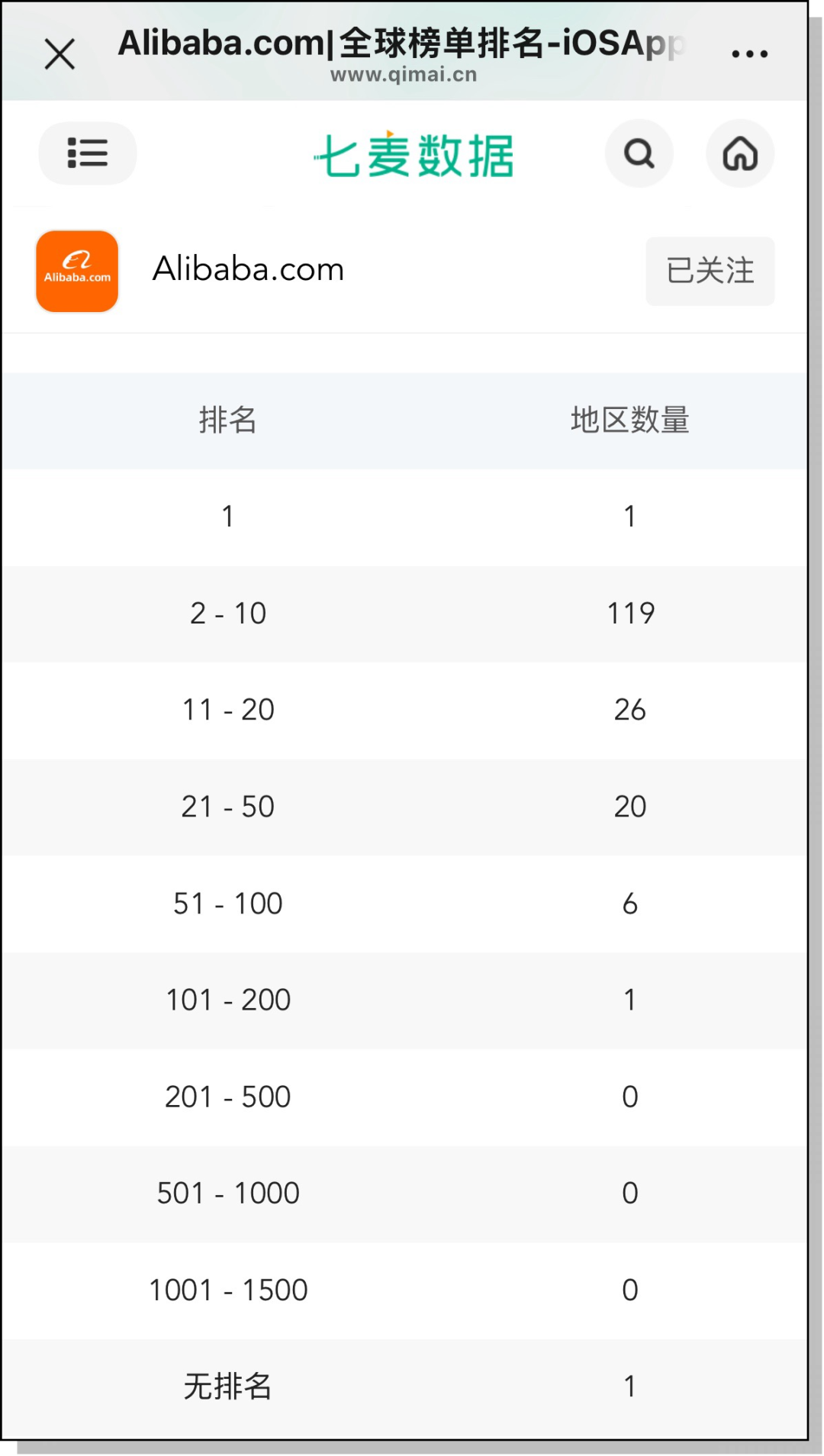Tap the 已关注 follow button
This screenshot has height=1456, width=824.
pyautogui.click(x=710, y=271)
